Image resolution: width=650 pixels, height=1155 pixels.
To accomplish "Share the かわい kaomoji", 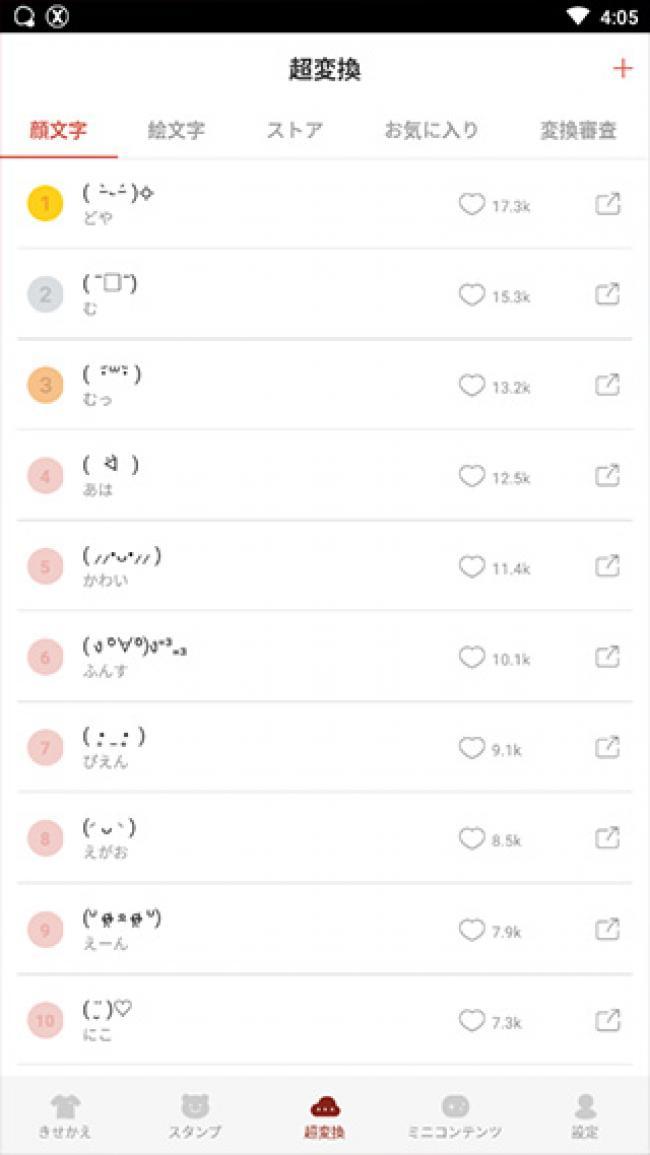I will tap(607, 566).
